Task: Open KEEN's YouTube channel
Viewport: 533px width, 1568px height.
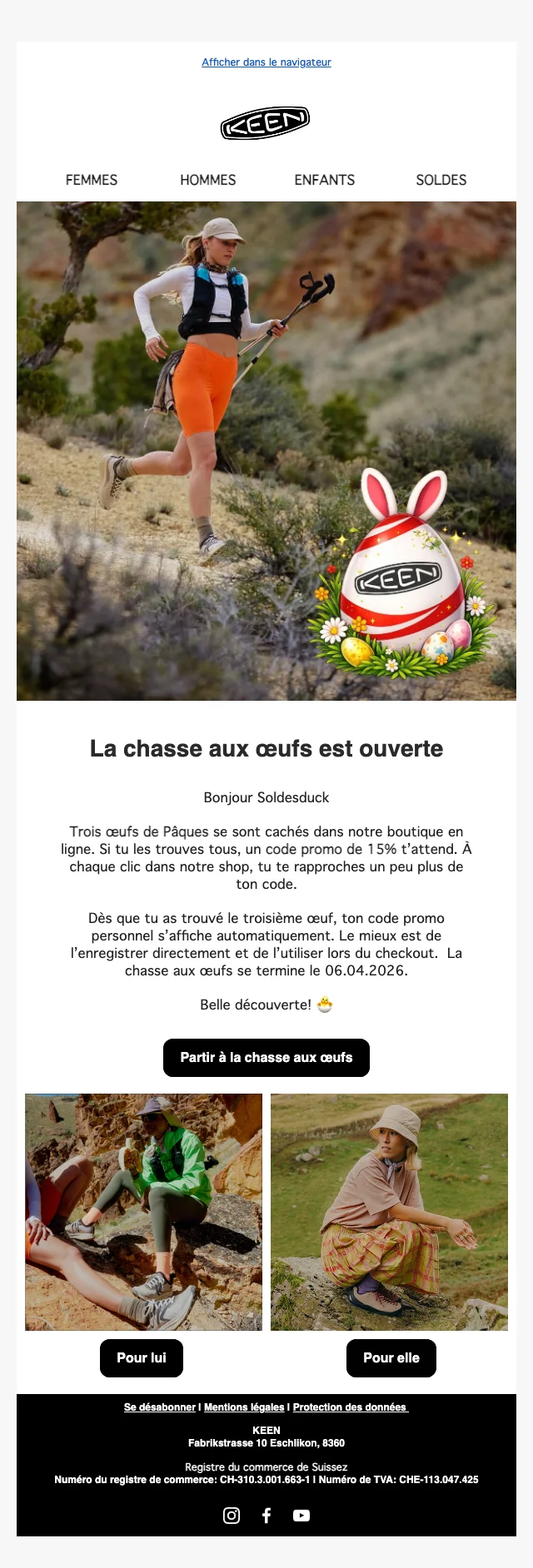Action: click(301, 1516)
